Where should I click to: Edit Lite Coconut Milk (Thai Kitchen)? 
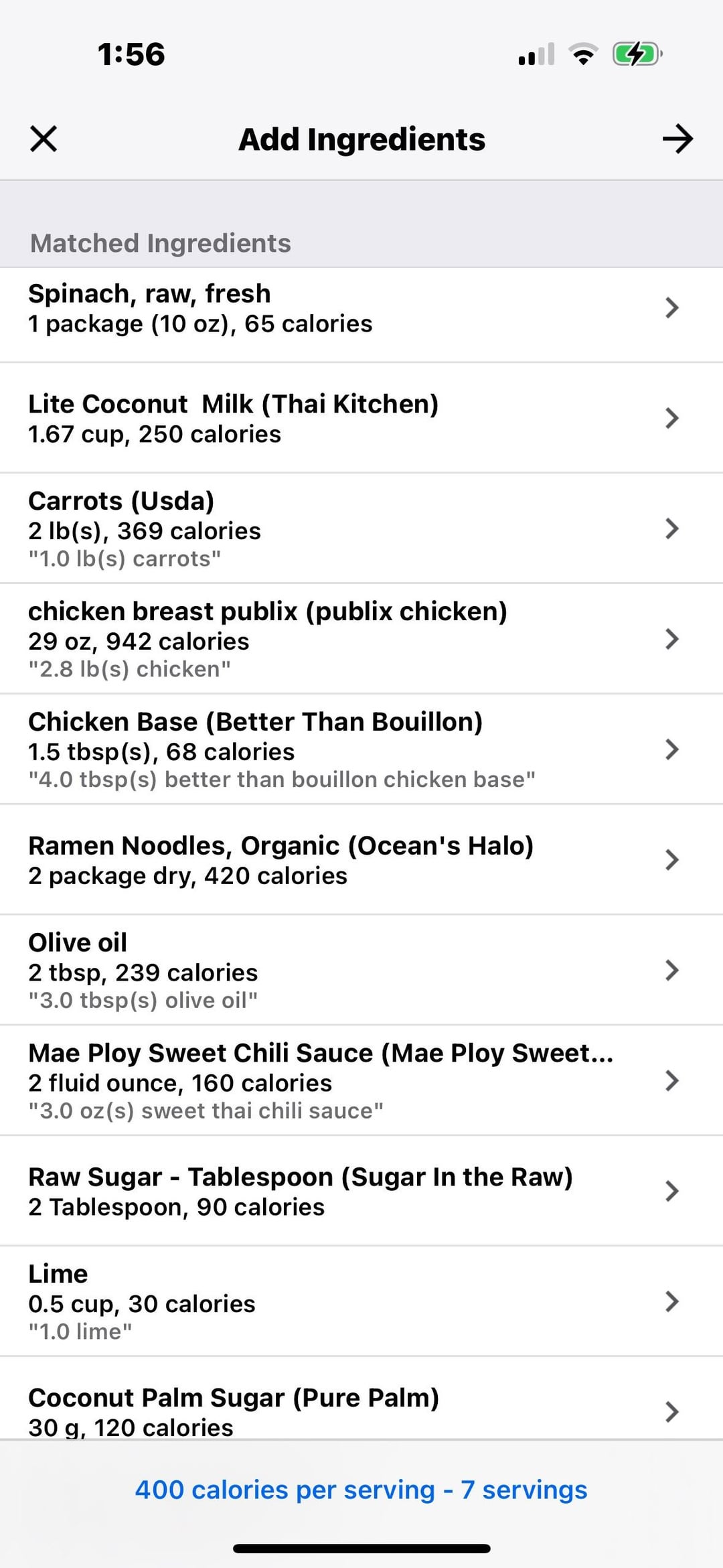pyautogui.click(x=361, y=418)
